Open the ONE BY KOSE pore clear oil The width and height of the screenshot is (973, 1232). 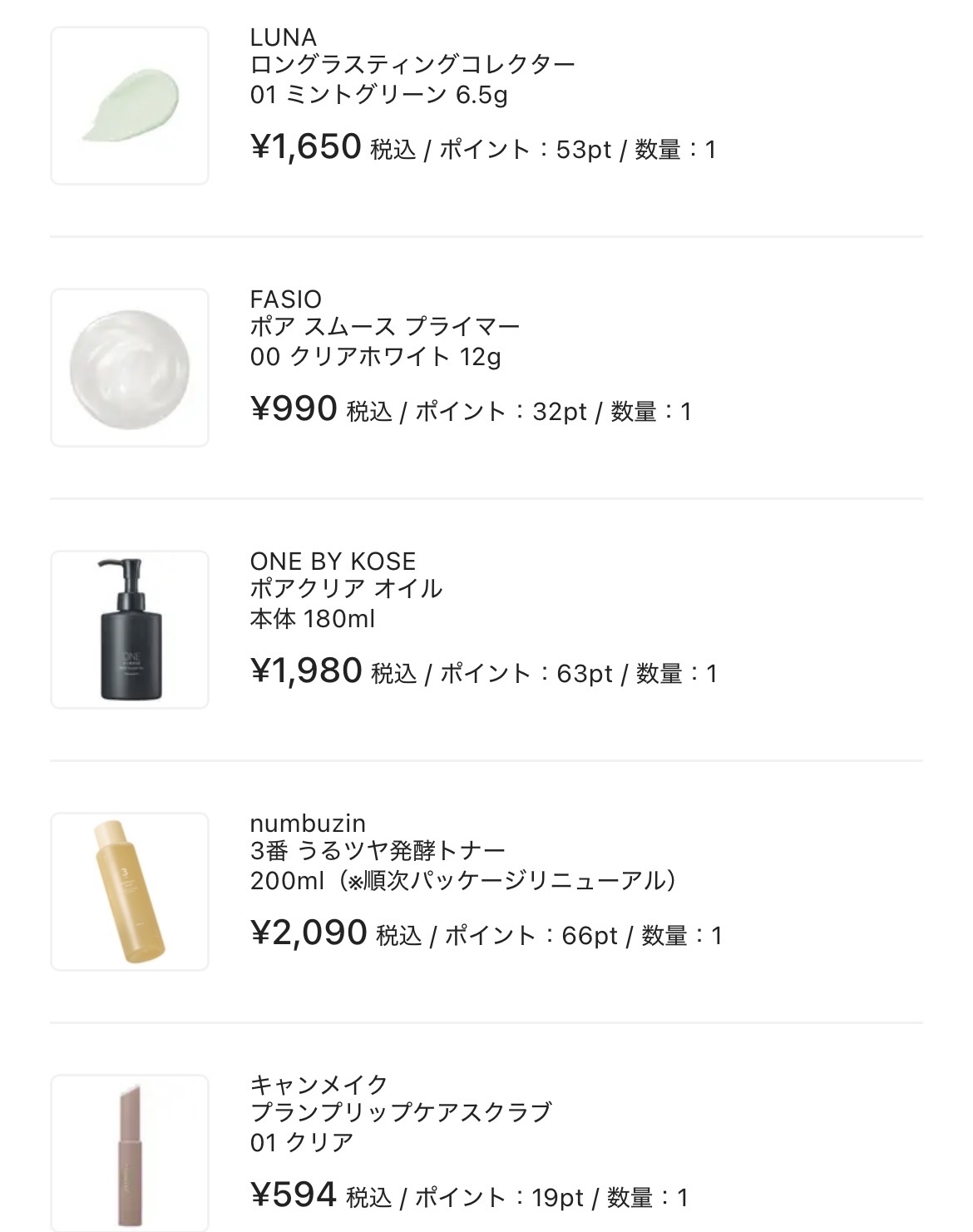(x=346, y=589)
